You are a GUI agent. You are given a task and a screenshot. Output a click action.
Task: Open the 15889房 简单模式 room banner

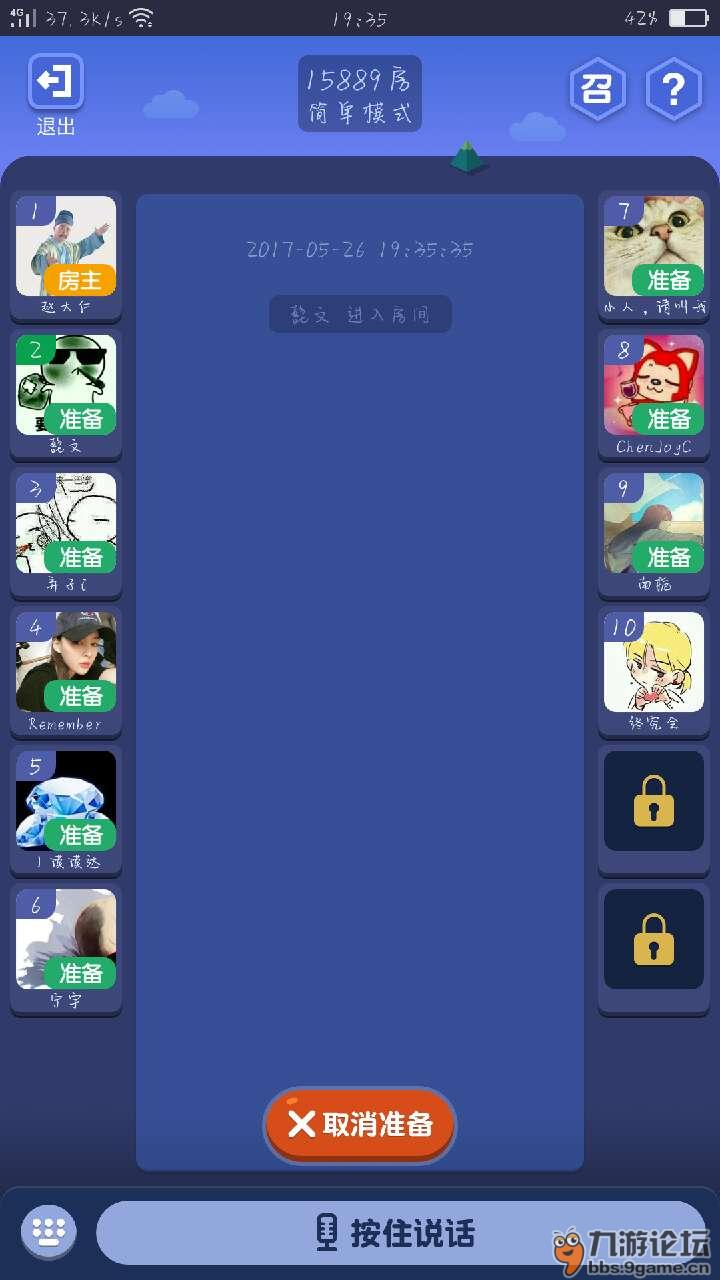click(359, 93)
